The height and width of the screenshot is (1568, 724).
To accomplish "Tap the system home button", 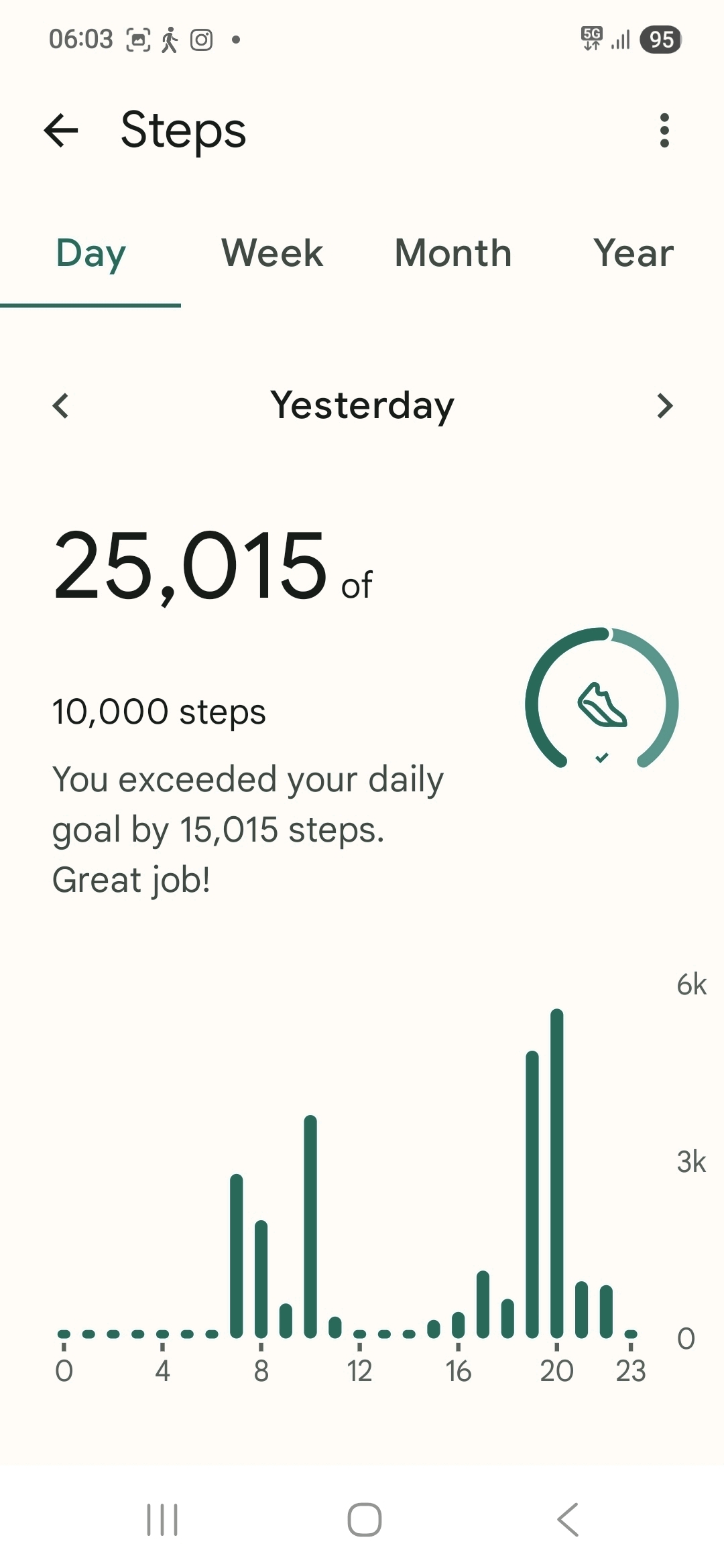I will point(364,1520).
